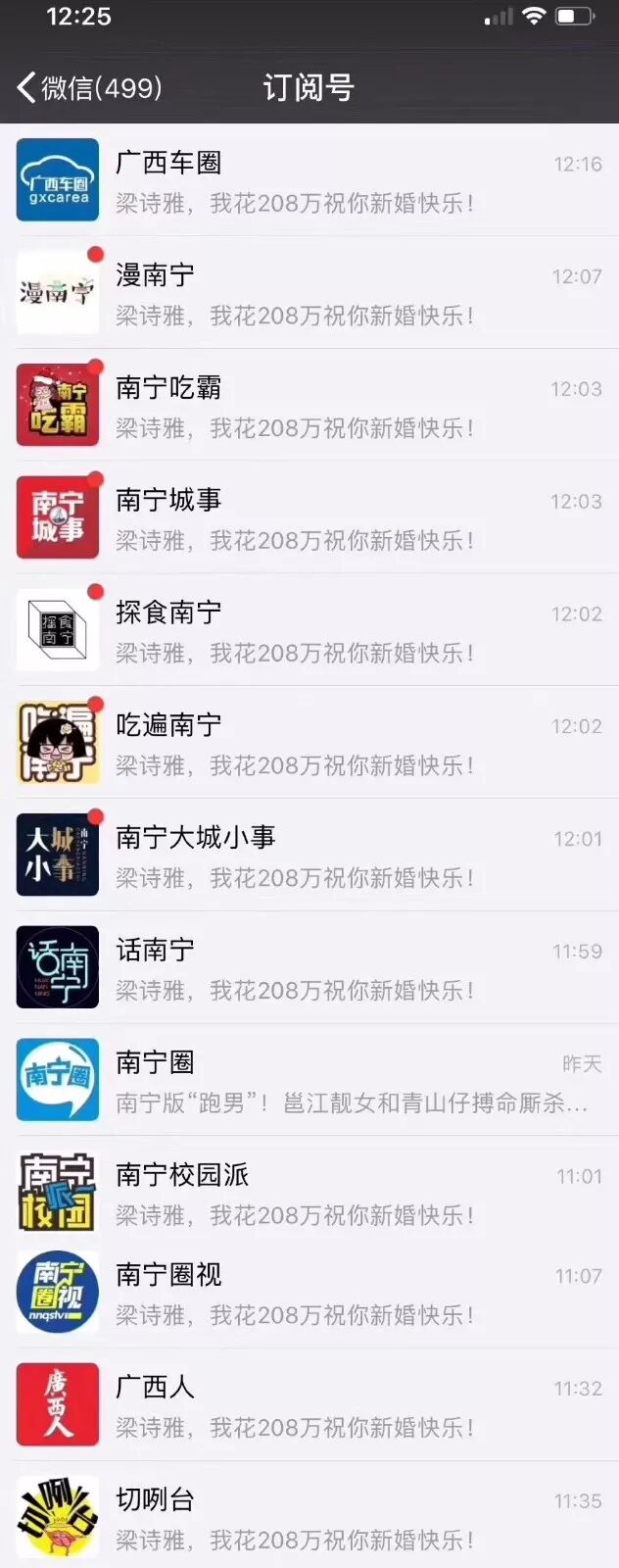Screen dimensions: 619x1568
Task: Tap the 南宁大城小事 row
Action: (309, 857)
